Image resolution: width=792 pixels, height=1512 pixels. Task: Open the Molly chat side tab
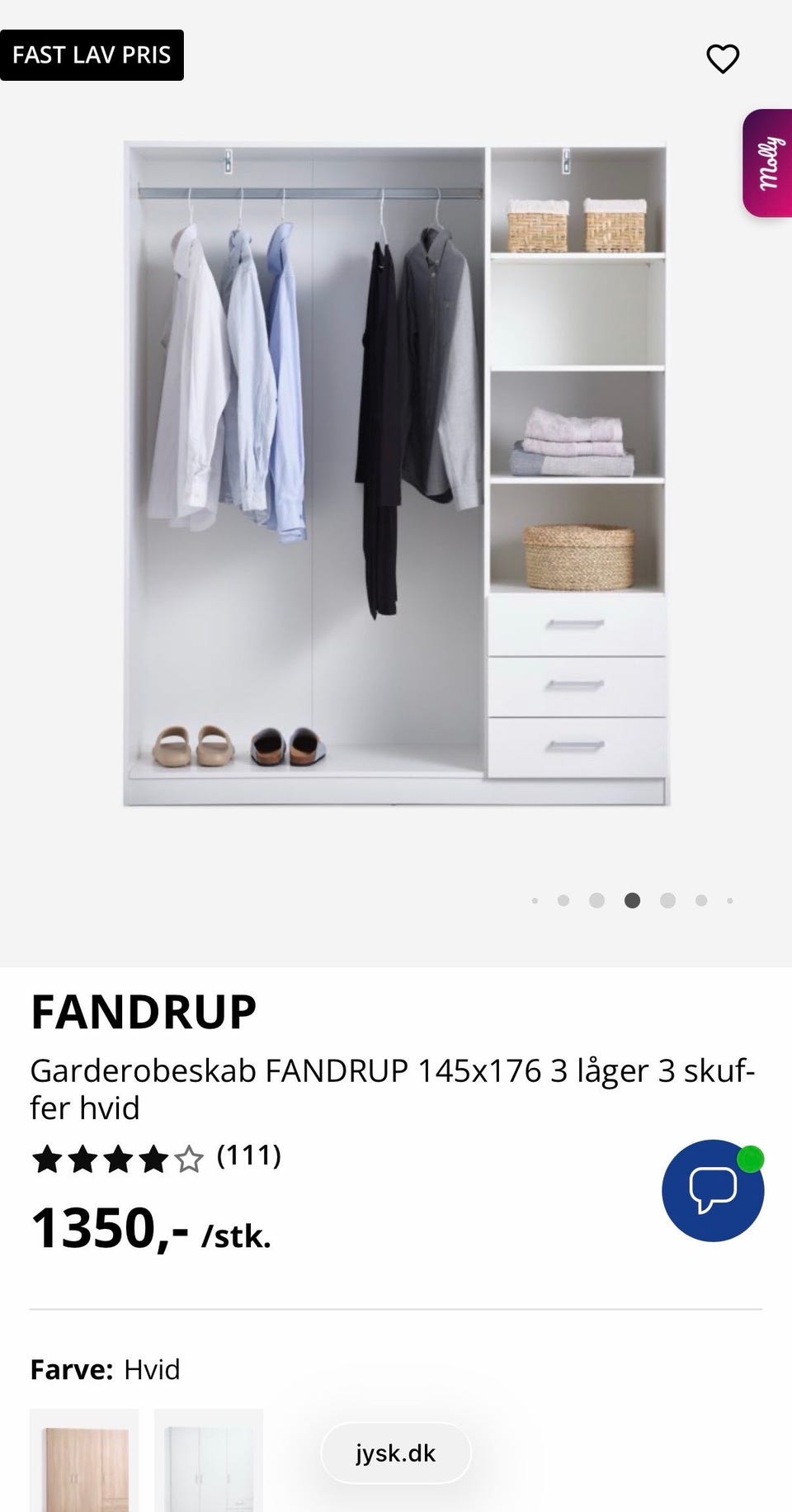[769, 165]
